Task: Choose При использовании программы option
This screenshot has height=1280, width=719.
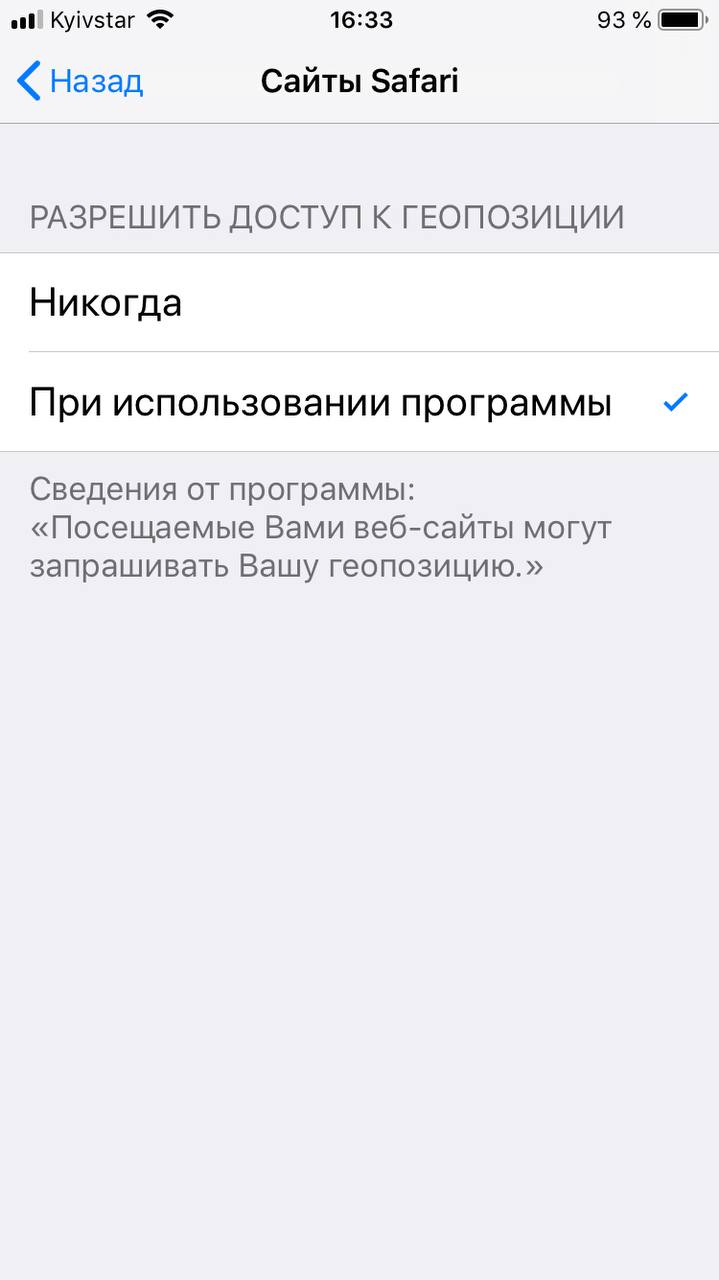Action: pyautogui.click(x=359, y=402)
